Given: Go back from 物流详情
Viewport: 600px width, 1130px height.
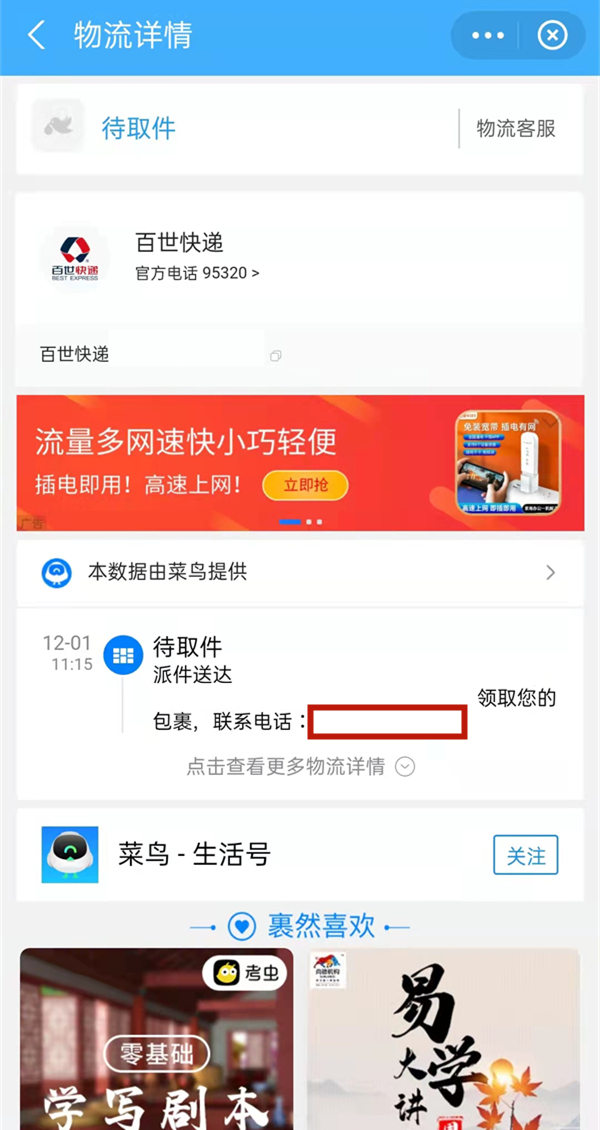Looking at the screenshot, I should coord(36,36).
